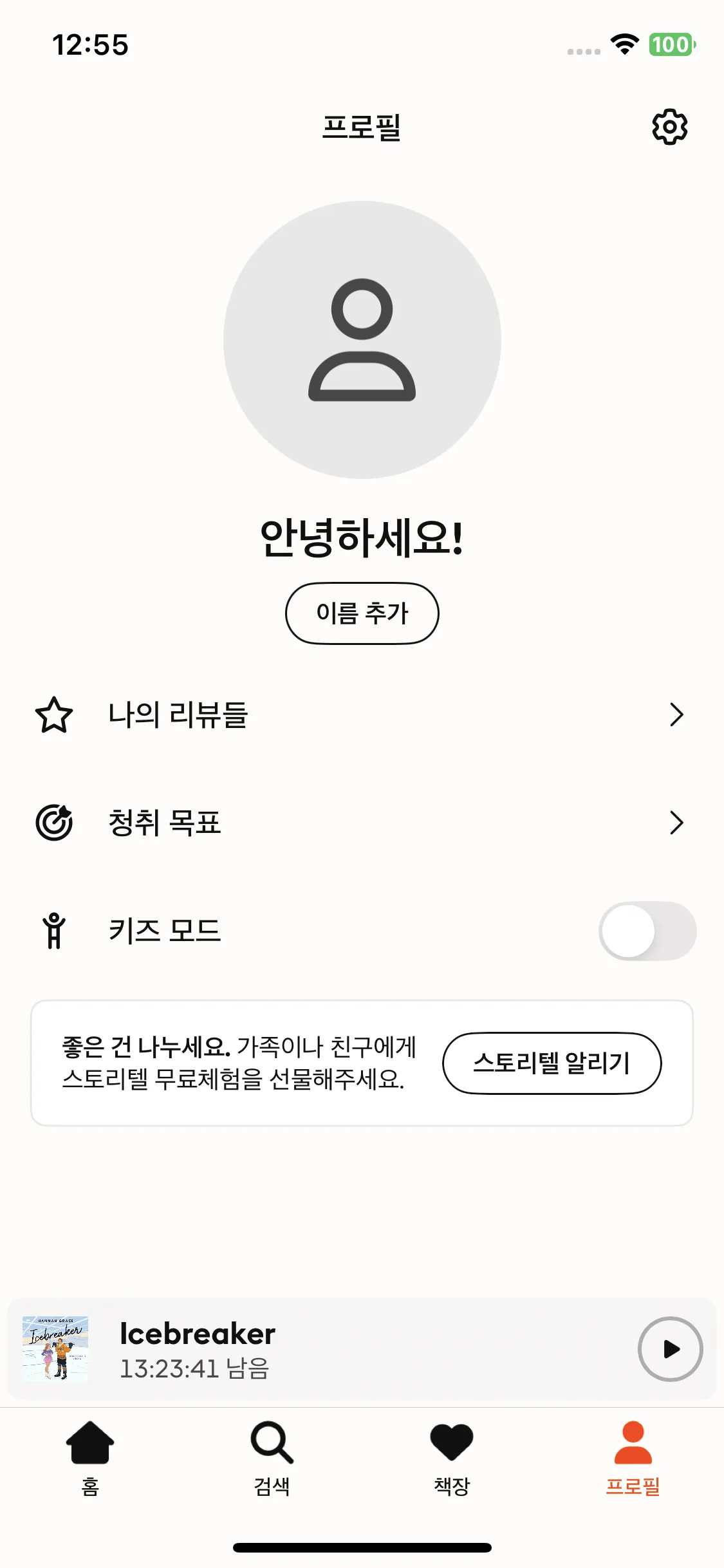This screenshot has width=724, height=1568.
Task: Switch to the 책장 tab
Action: coord(452,1458)
